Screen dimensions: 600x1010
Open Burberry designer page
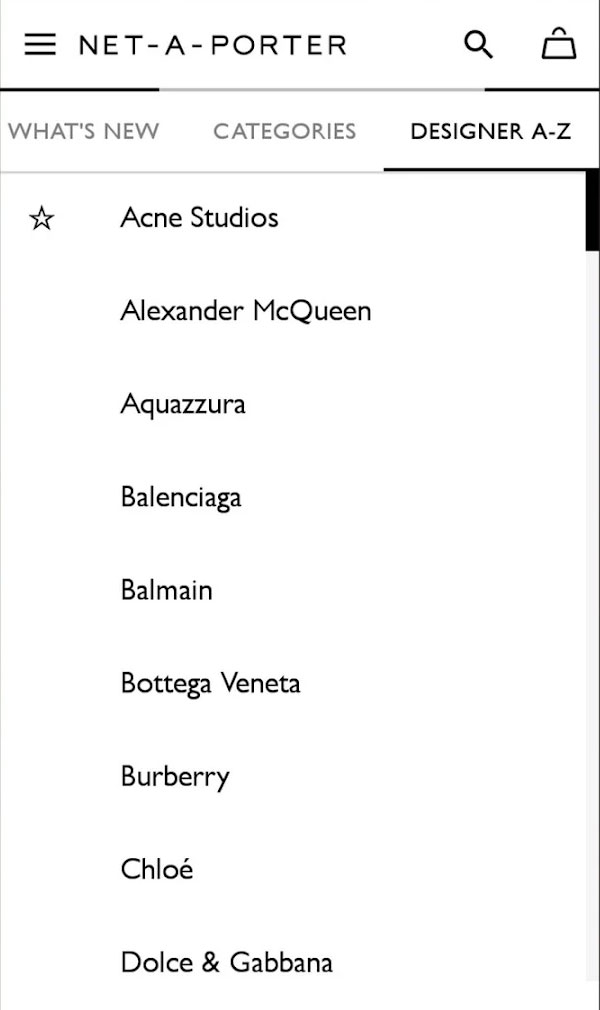[x=175, y=777]
